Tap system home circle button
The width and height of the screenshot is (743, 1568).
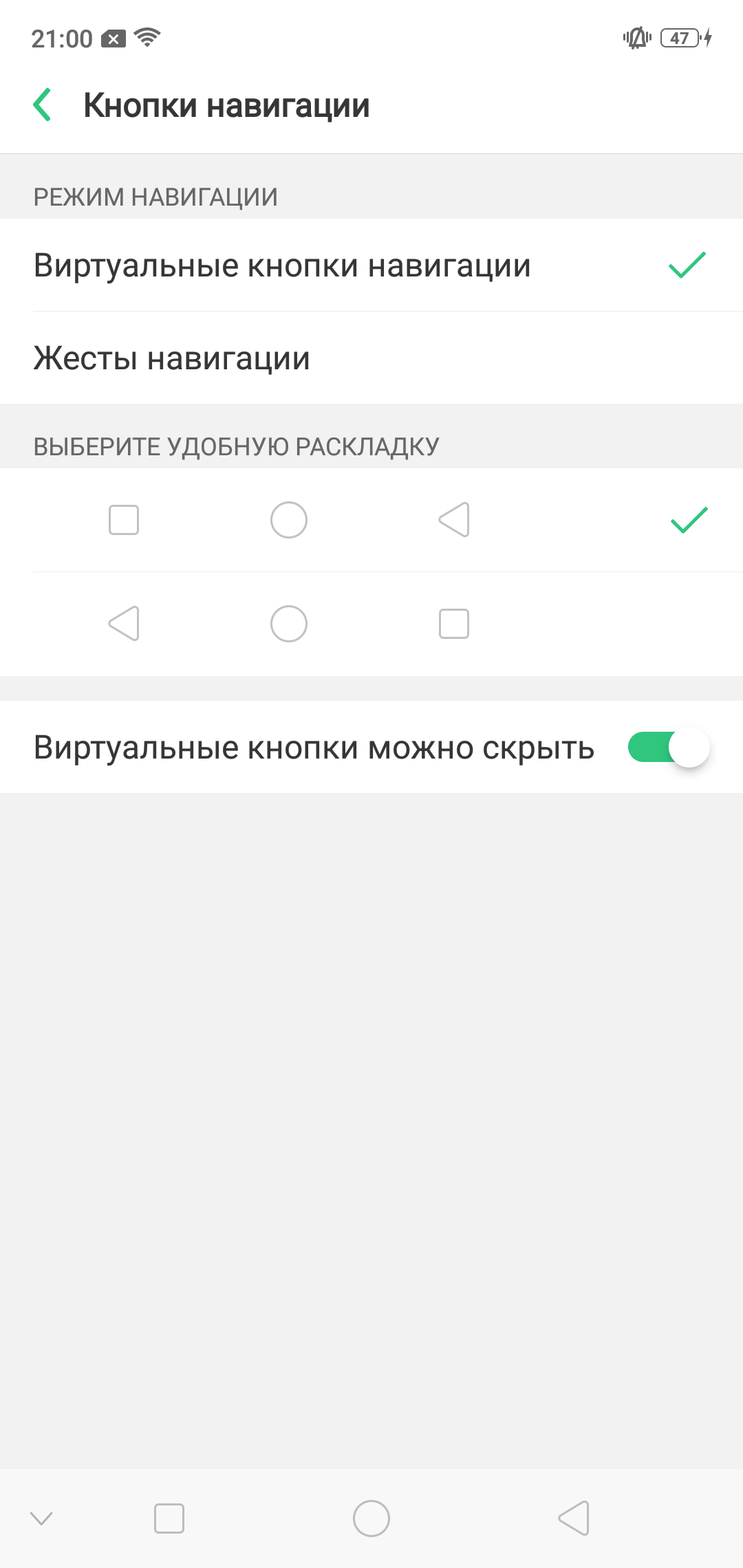tap(371, 1518)
